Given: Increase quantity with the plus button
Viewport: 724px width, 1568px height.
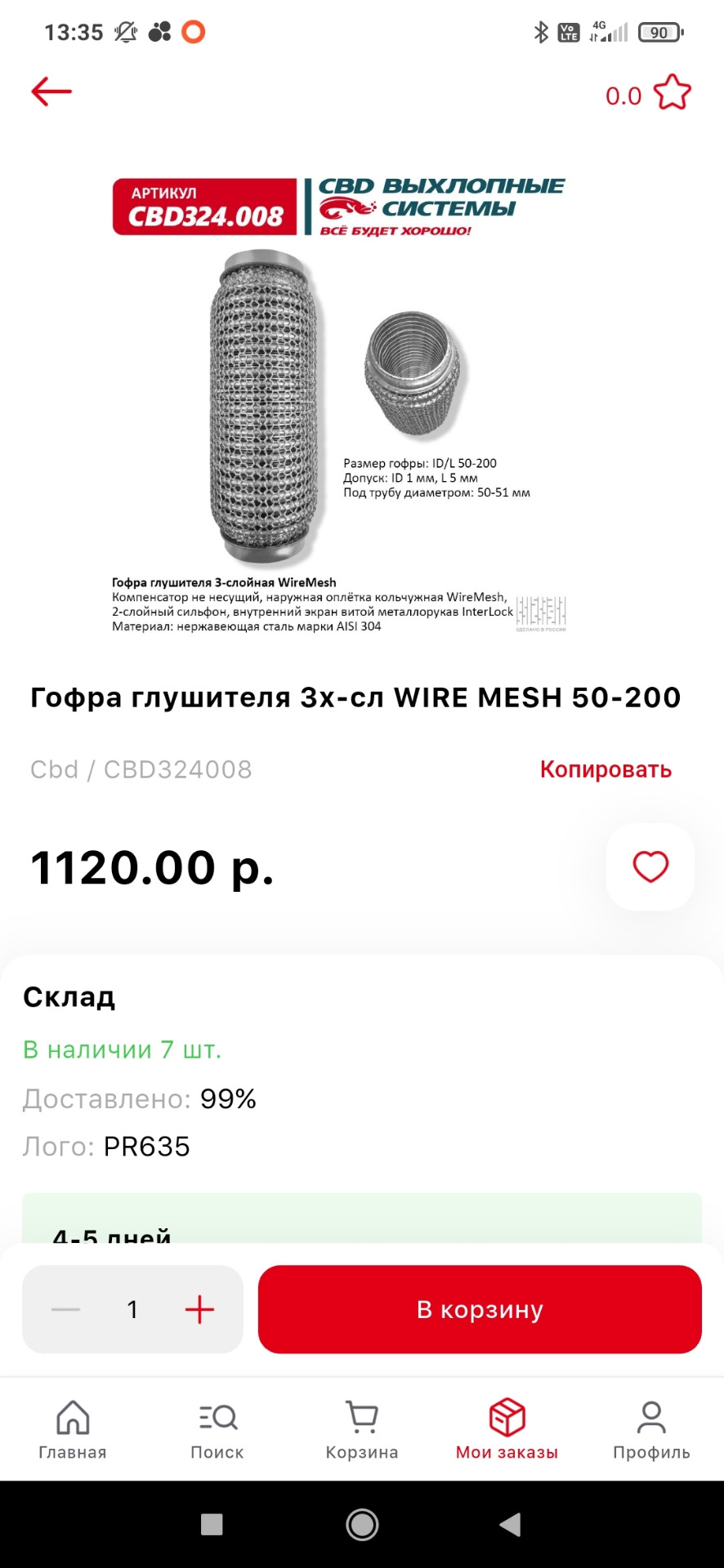Looking at the screenshot, I should click(x=199, y=1310).
